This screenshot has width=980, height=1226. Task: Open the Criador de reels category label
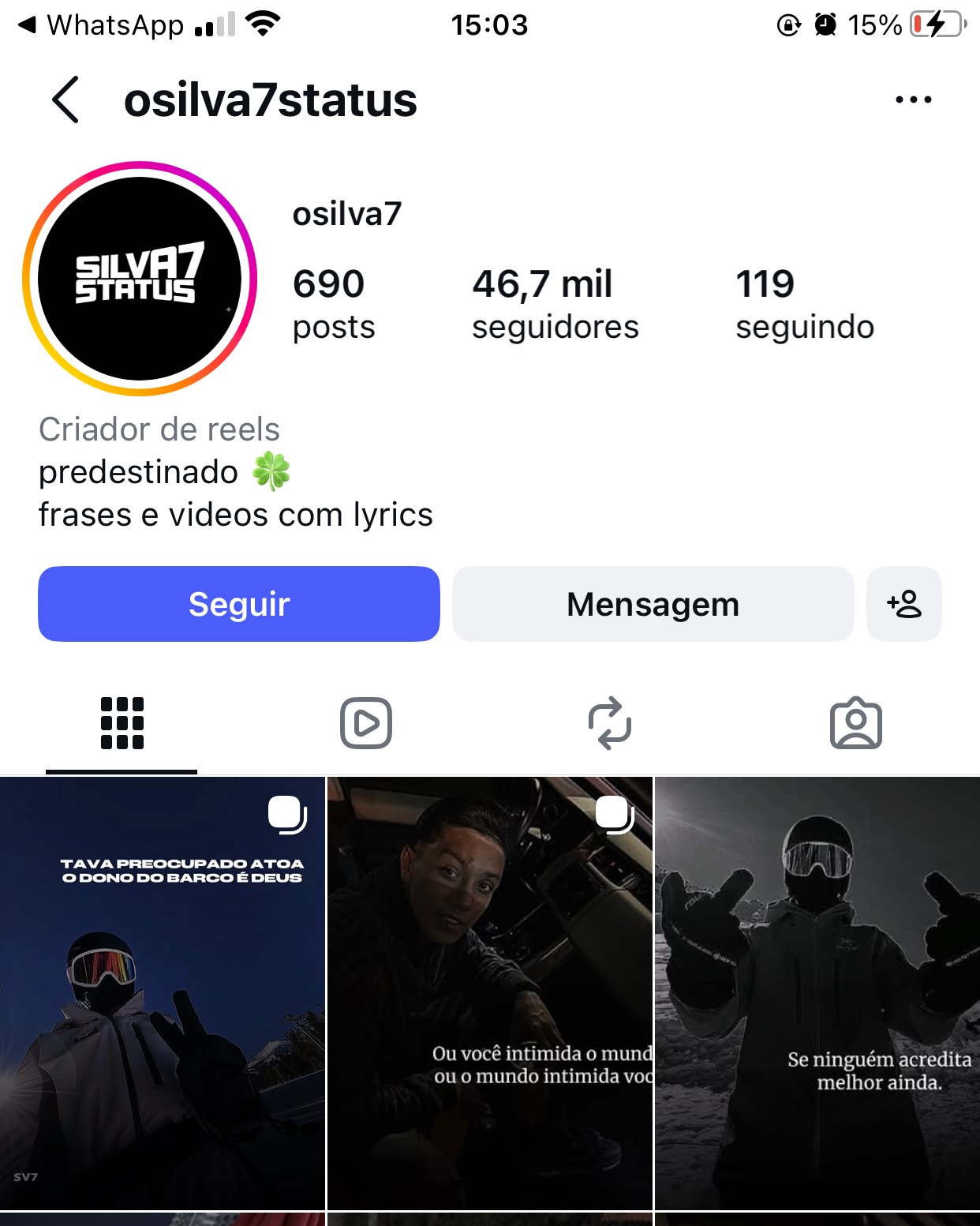(x=159, y=429)
